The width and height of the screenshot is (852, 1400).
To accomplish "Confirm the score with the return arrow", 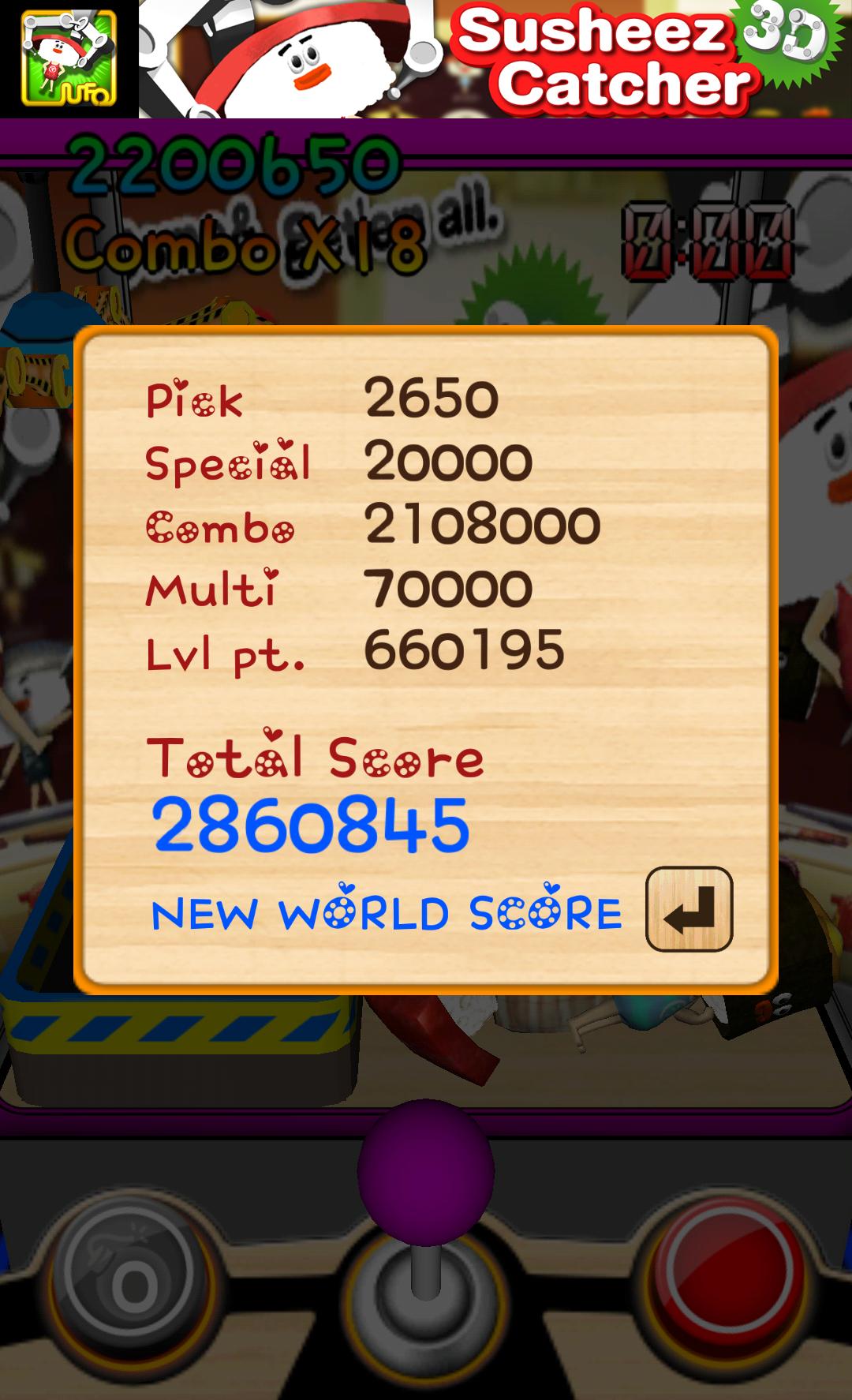I will coord(689,909).
